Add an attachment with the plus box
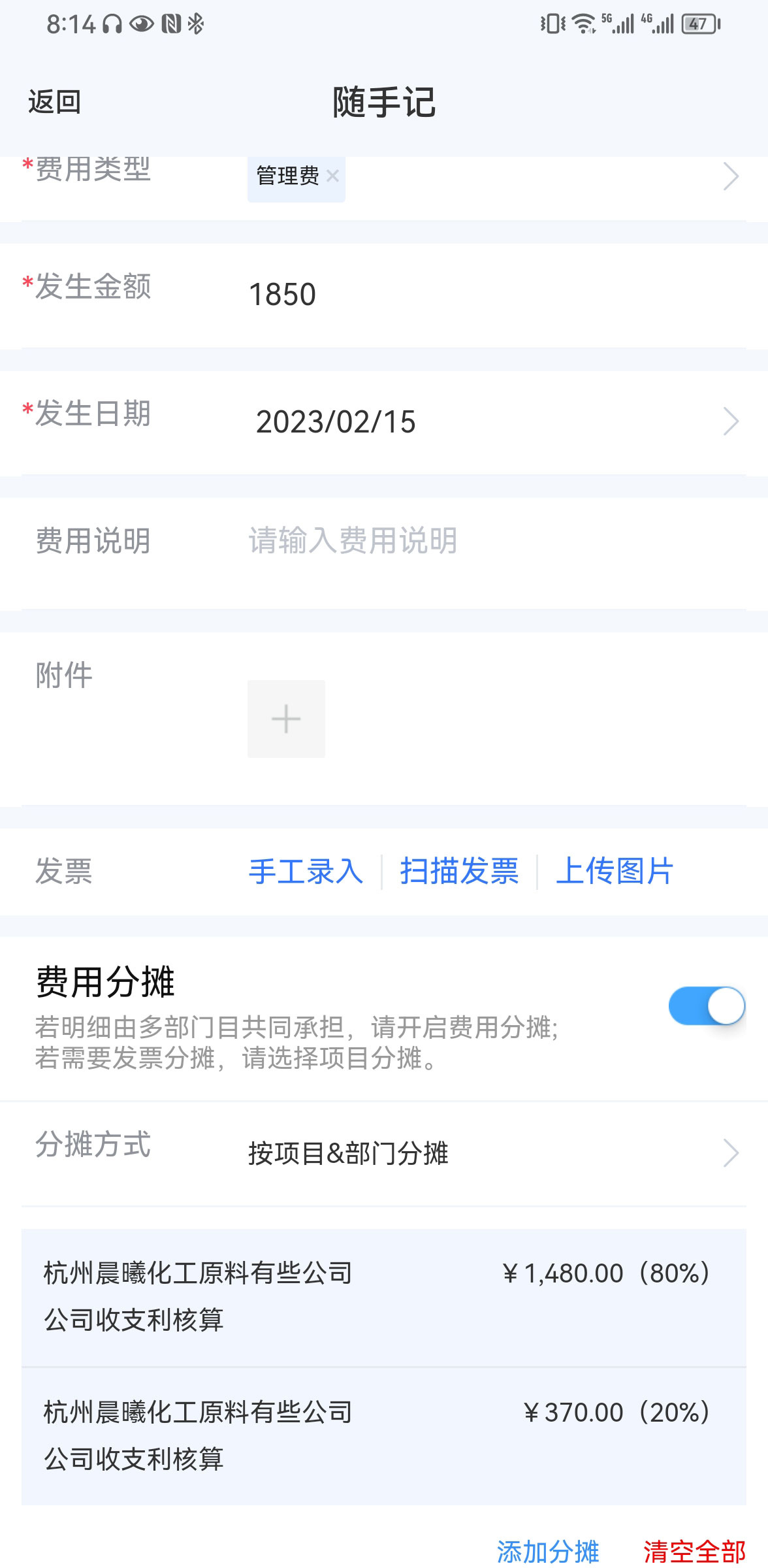This screenshot has height=1568, width=768. click(x=286, y=719)
